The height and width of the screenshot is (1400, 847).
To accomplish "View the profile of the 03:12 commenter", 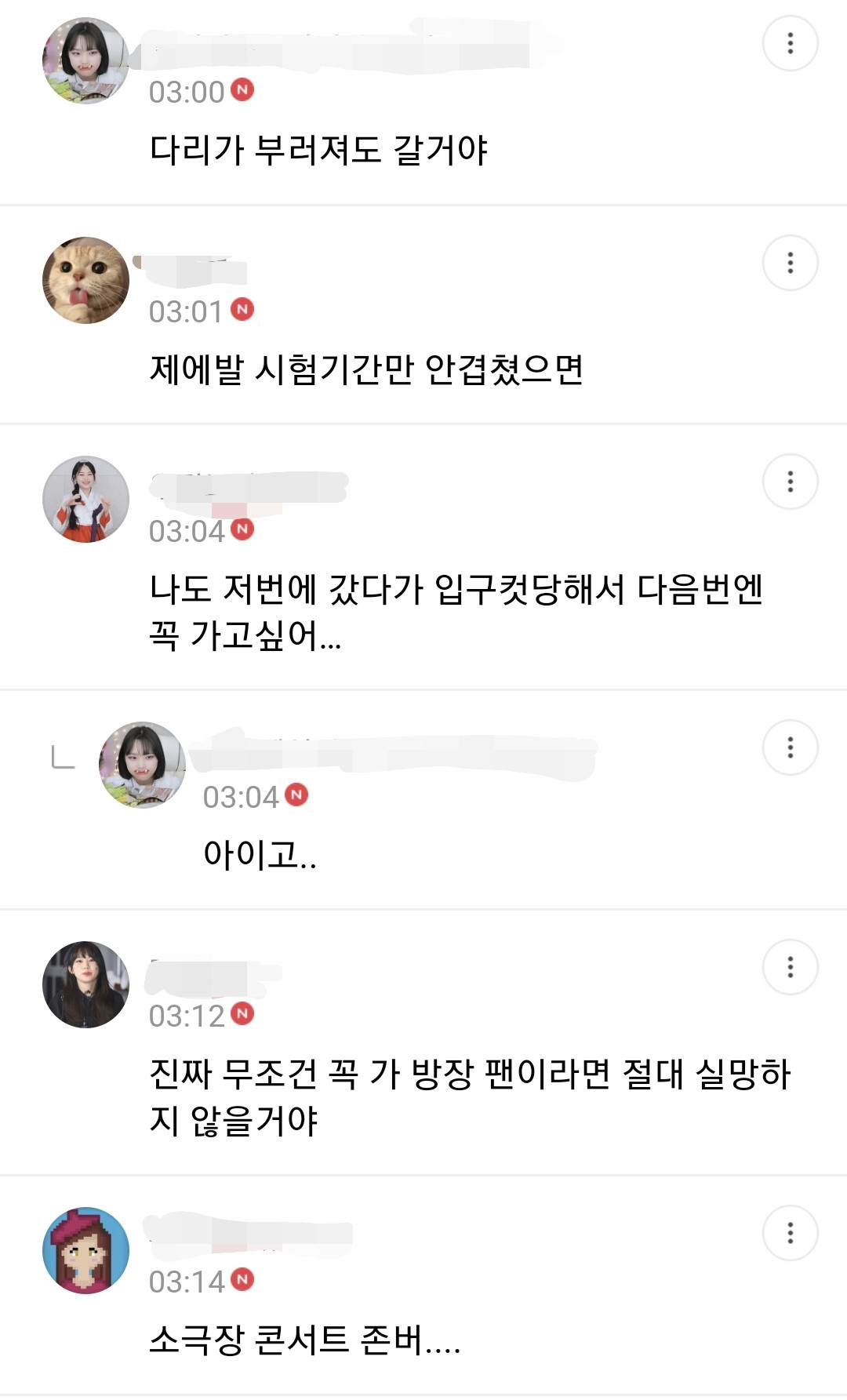I will click(x=85, y=984).
